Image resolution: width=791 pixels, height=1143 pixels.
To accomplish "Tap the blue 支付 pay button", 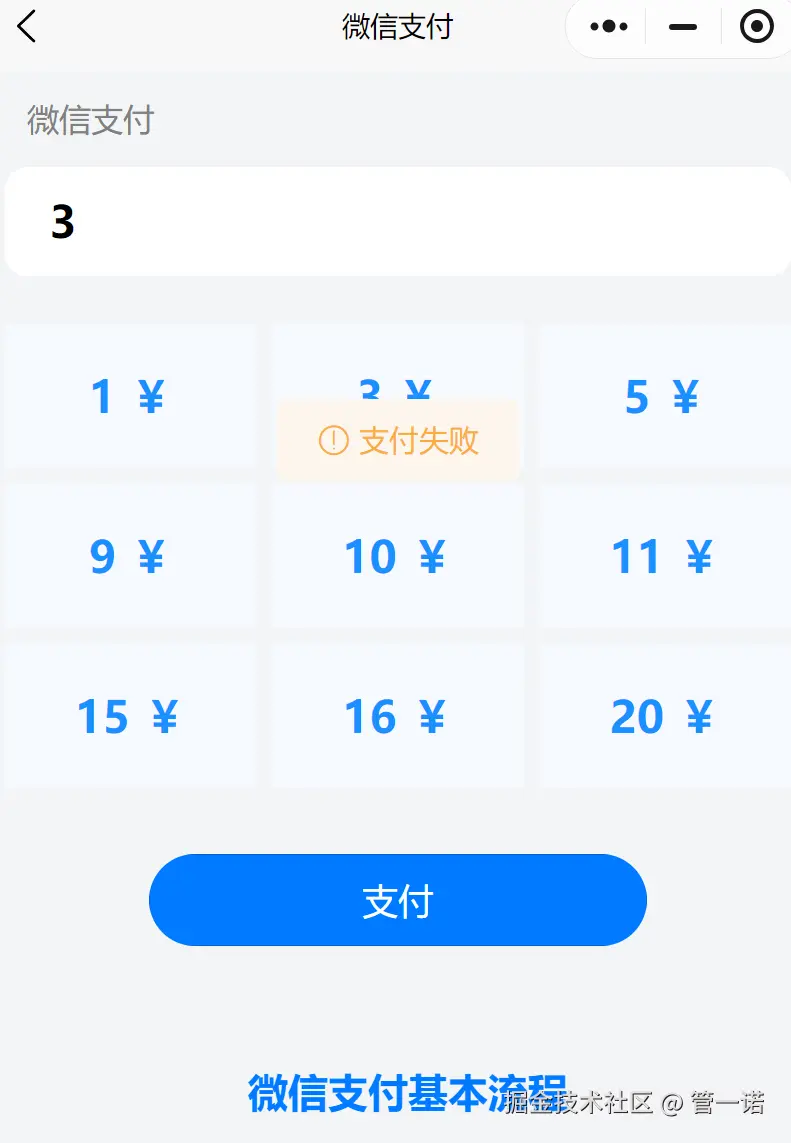I will 397,900.
